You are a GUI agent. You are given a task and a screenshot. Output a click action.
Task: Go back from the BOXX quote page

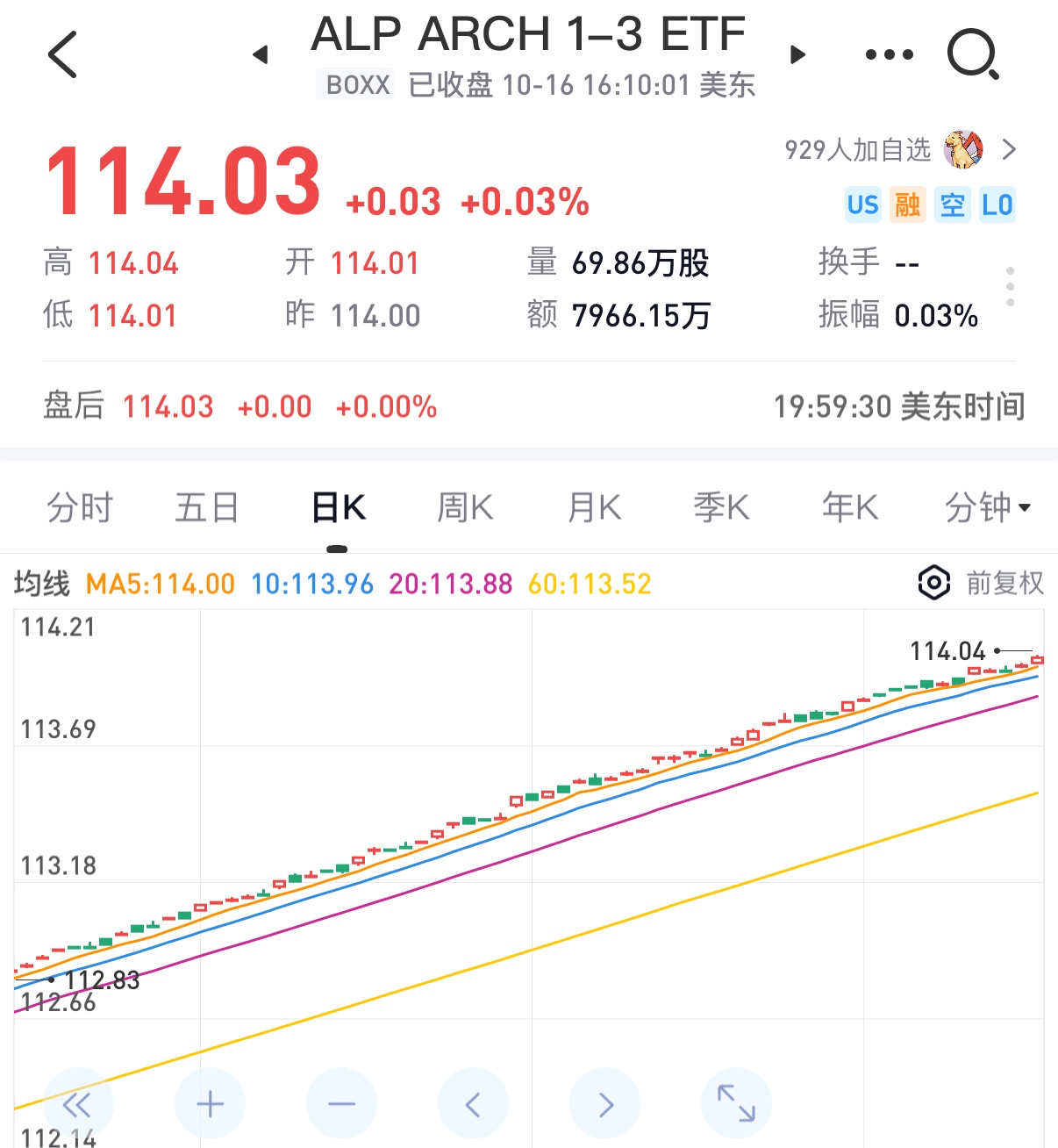[63, 54]
